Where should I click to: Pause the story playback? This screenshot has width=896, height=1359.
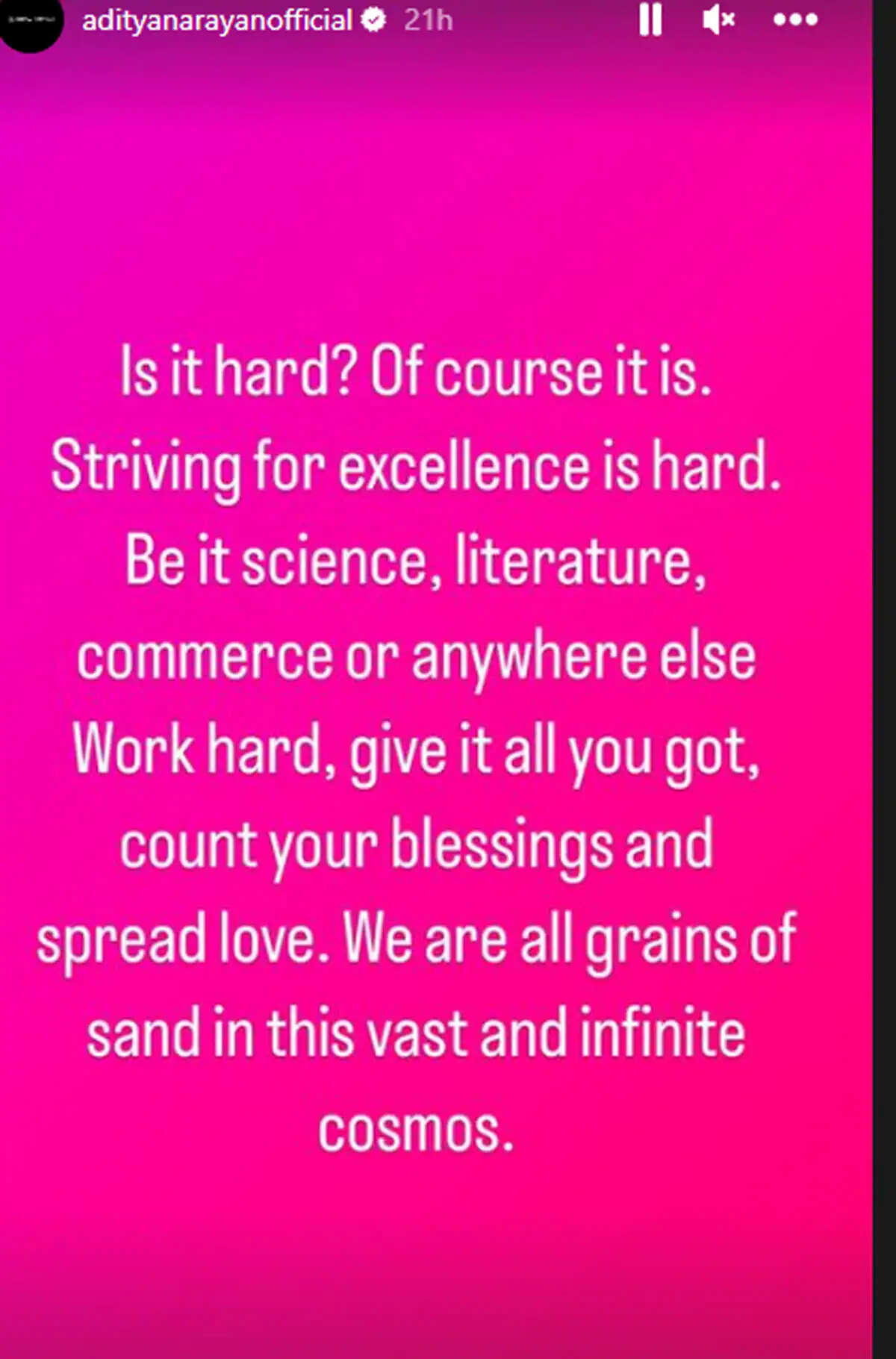(650, 20)
